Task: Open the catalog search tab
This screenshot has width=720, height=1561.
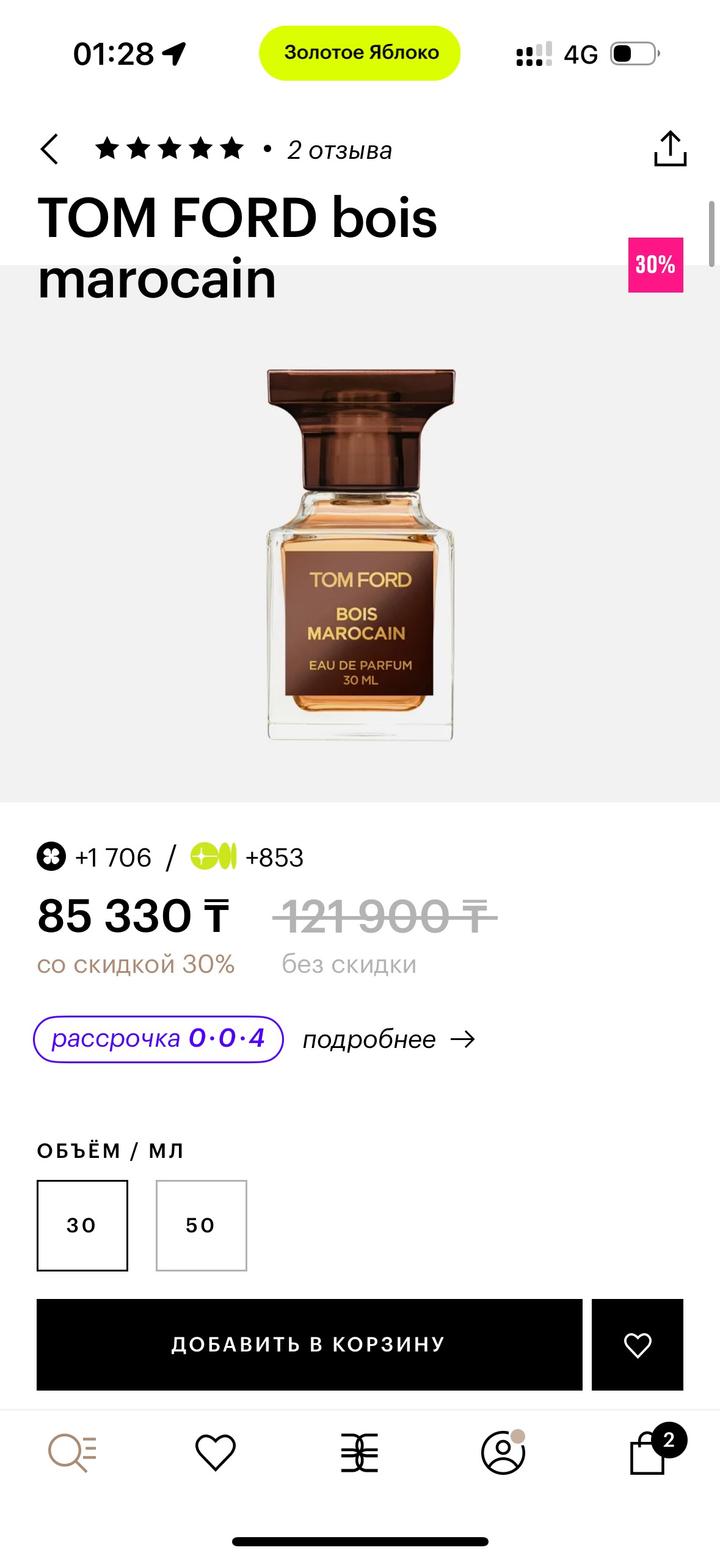Action: (73, 1452)
